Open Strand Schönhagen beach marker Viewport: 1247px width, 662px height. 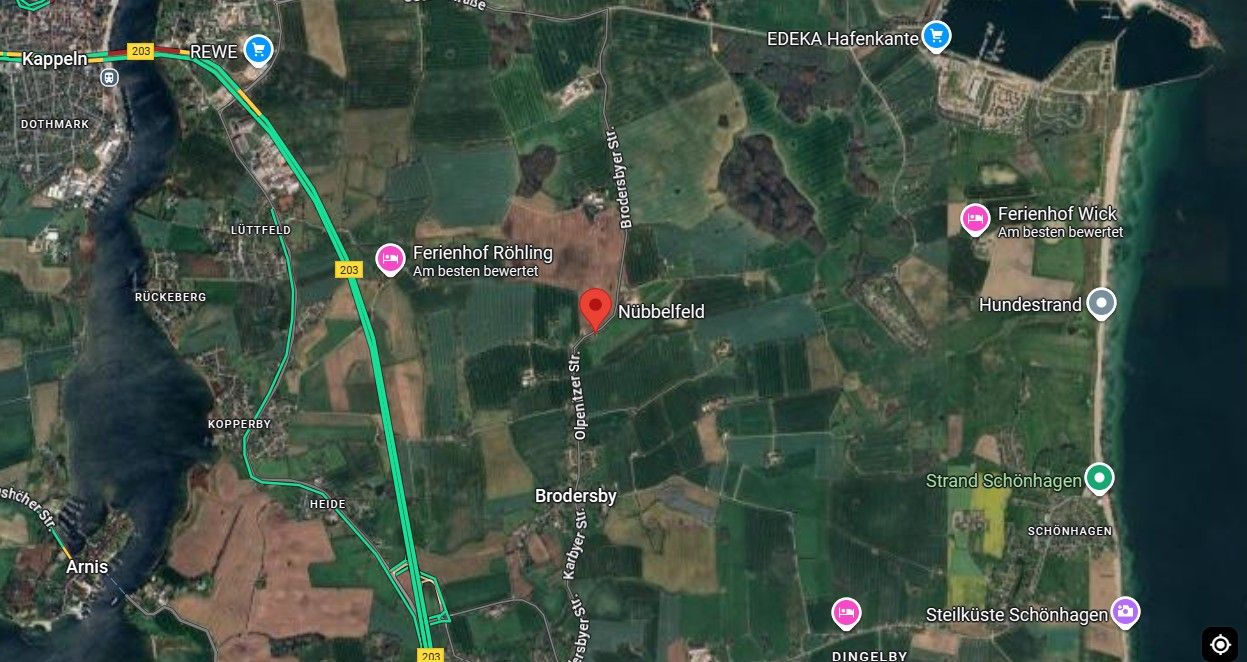1099,480
